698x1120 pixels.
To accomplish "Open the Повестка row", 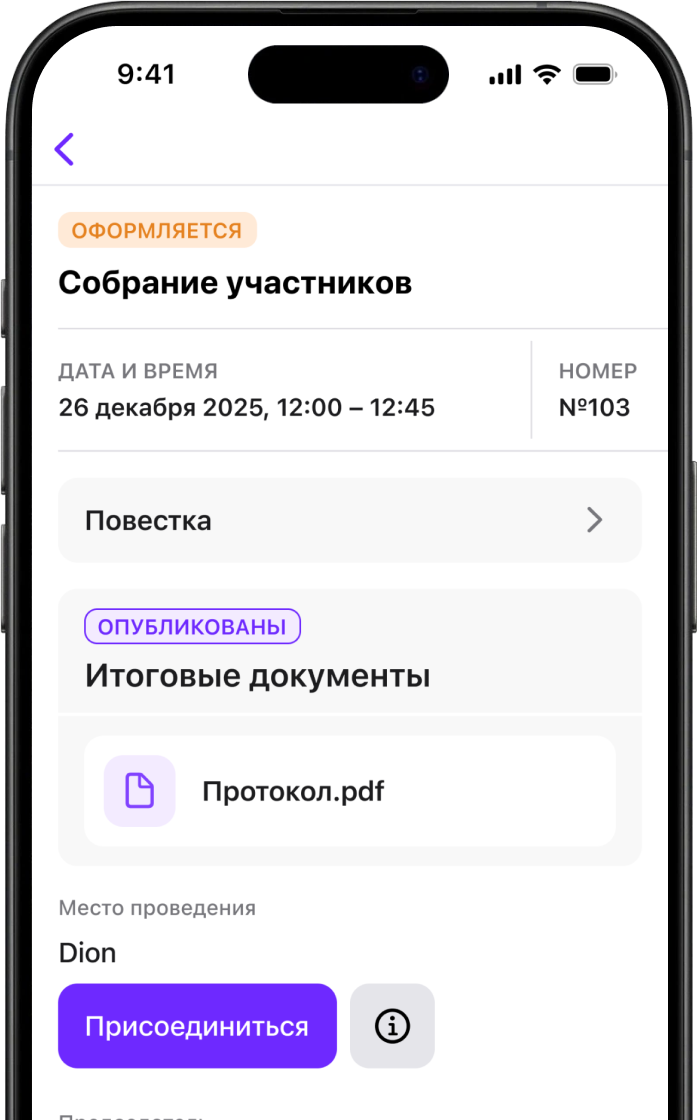I will point(349,520).
